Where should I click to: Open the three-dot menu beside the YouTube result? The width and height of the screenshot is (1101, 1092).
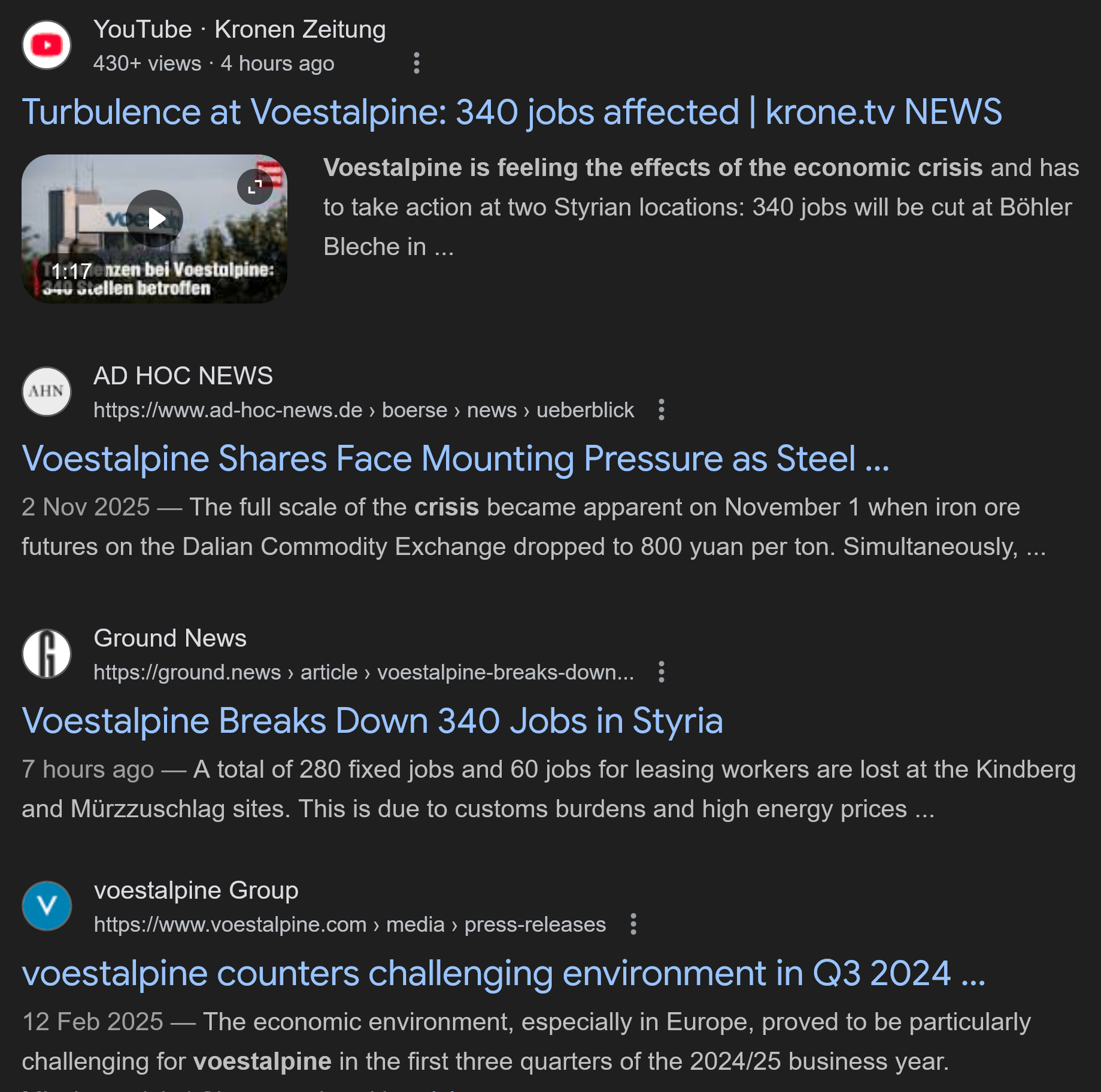(x=417, y=63)
